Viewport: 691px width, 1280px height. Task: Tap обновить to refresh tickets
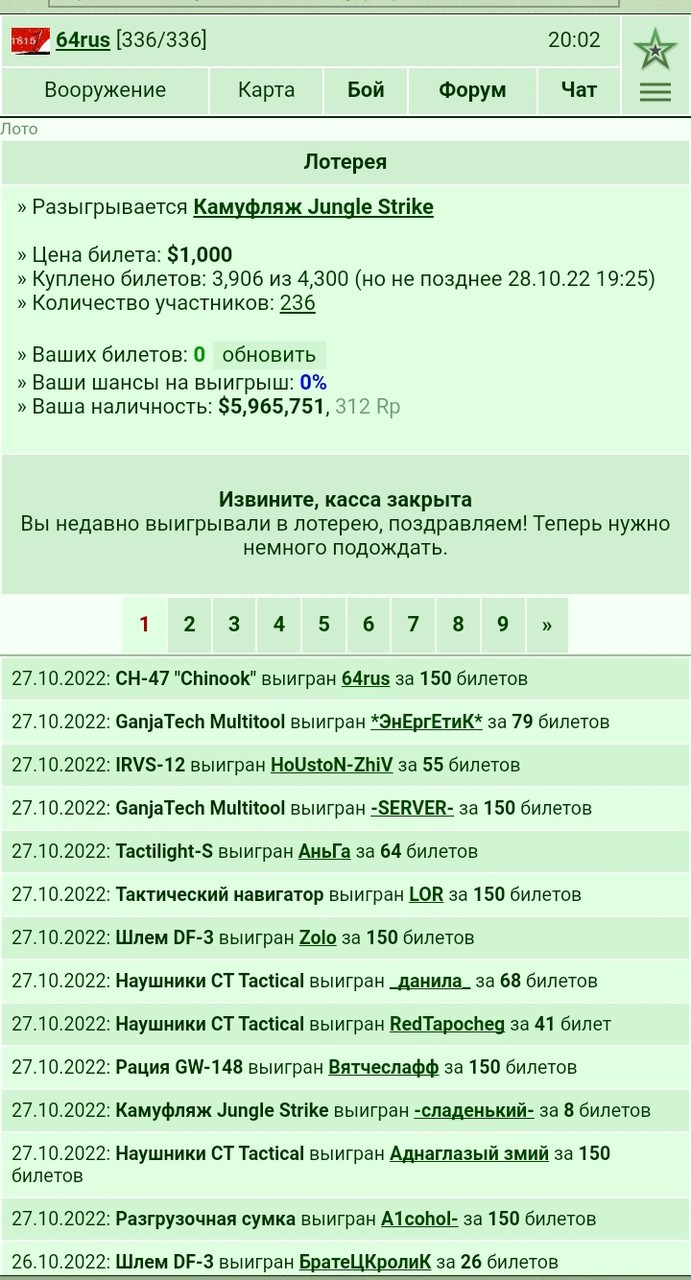click(269, 355)
